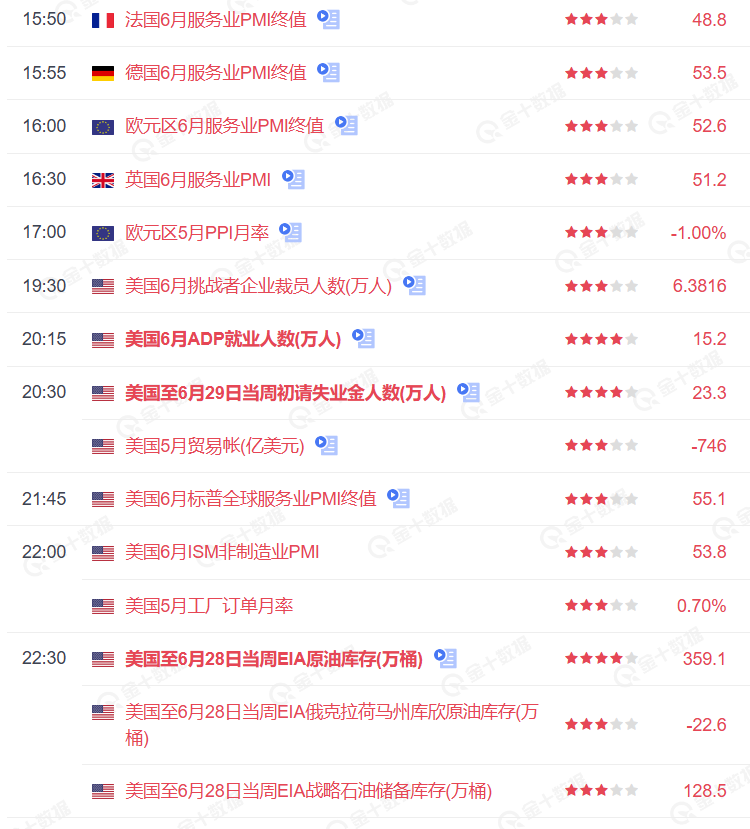Open 法国6月服务业PMI终值 data details
This screenshot has width=750, height=829.
click(215, 19)
